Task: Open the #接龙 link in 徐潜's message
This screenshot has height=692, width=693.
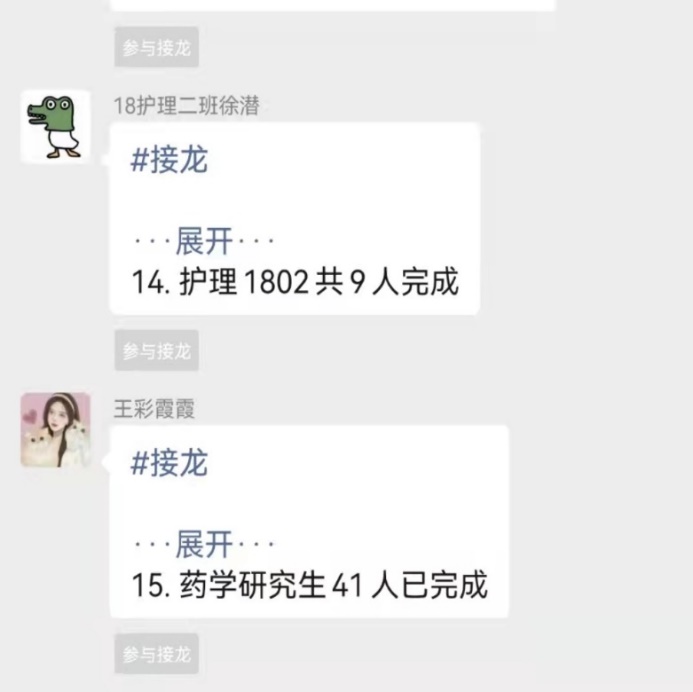Action: (169, 160)
